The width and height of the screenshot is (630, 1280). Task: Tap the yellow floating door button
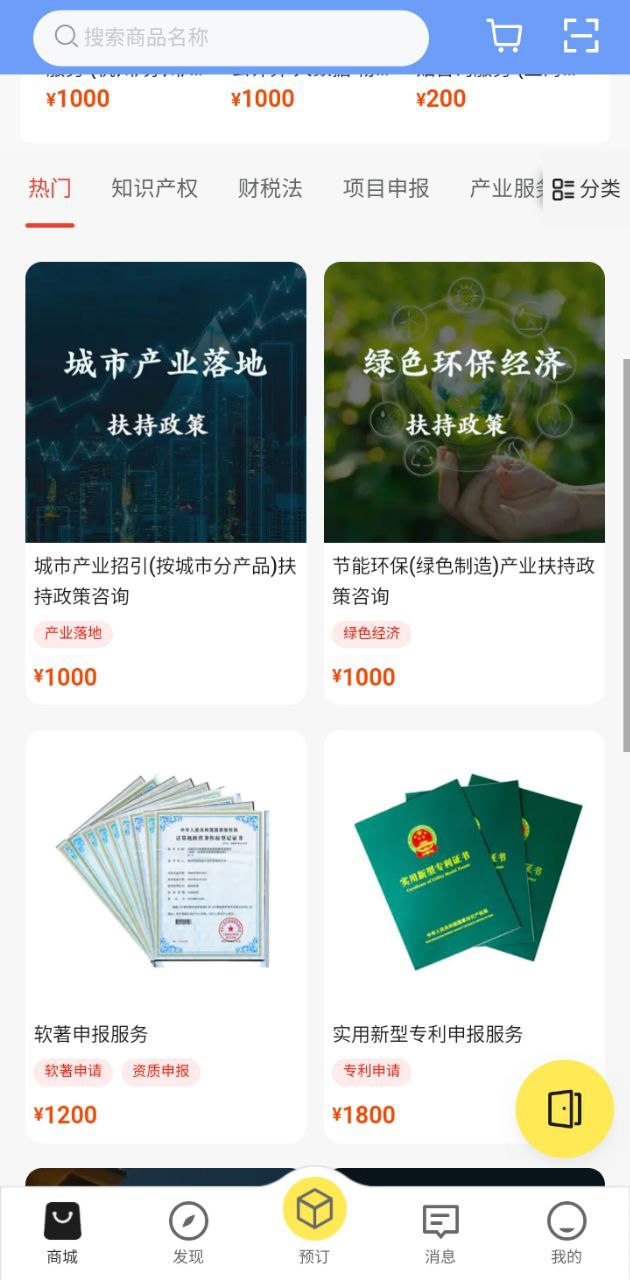[x=564, y=1108]
